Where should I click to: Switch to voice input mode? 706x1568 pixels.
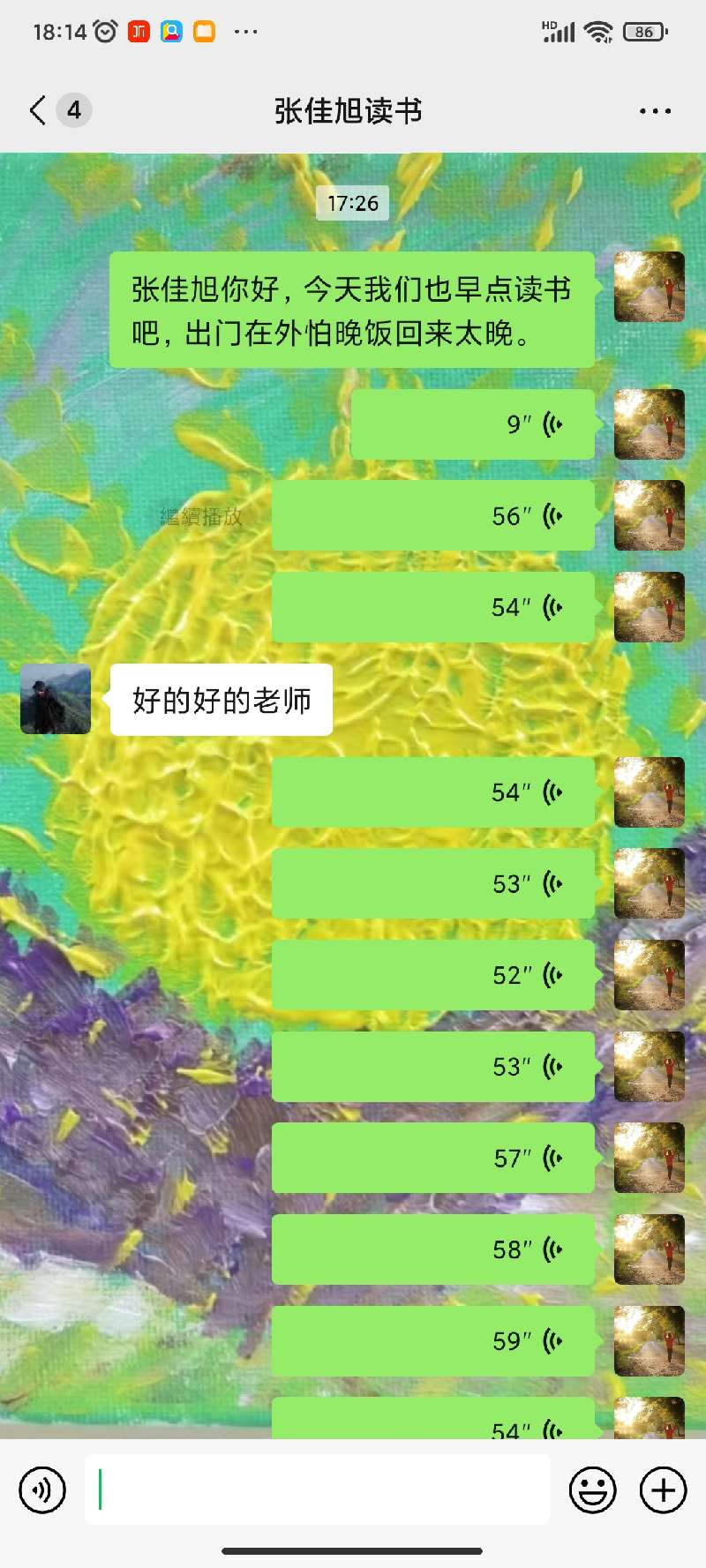(42, 1490)
